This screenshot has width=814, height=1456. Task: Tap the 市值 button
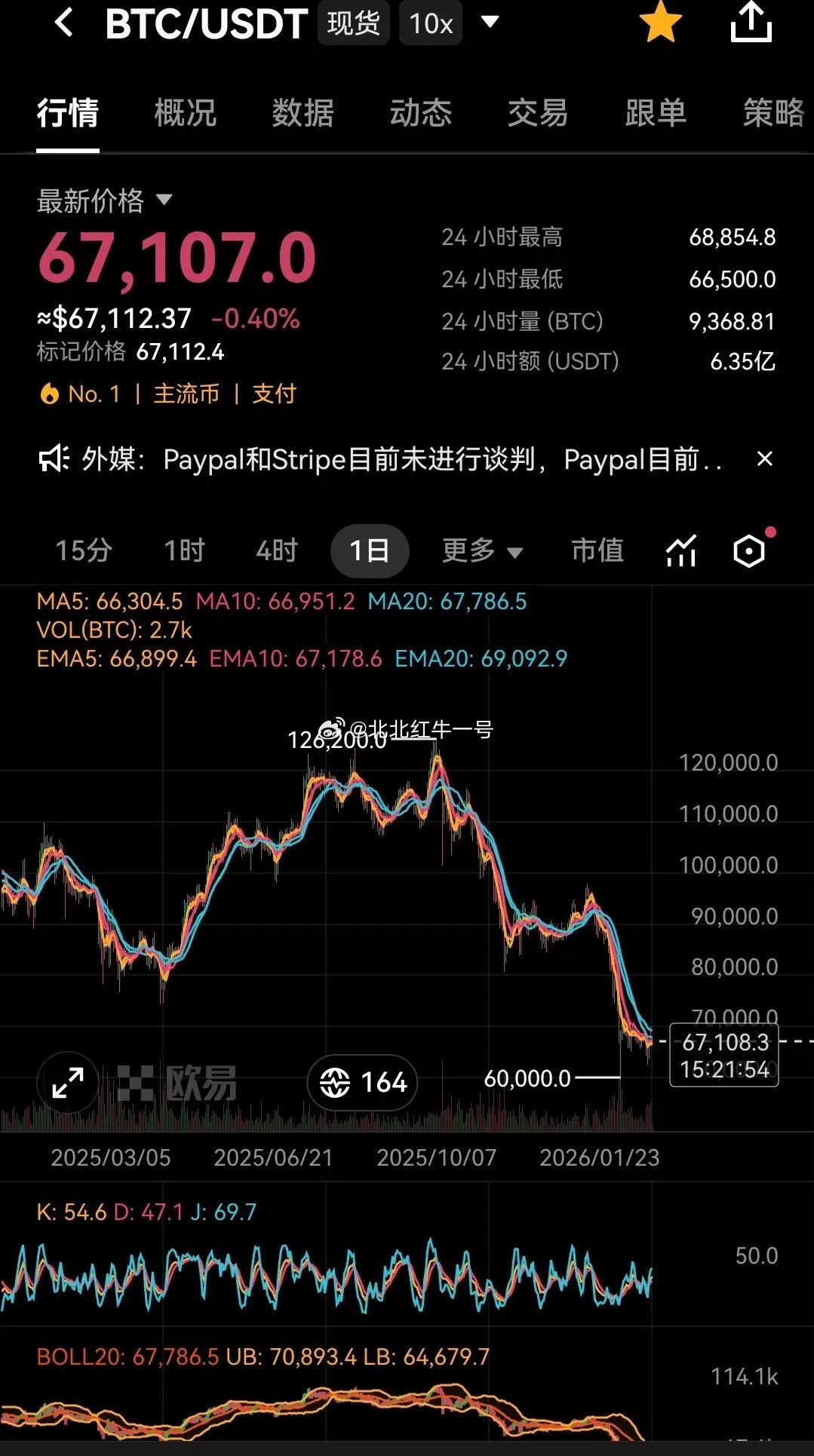pos(597,551)
